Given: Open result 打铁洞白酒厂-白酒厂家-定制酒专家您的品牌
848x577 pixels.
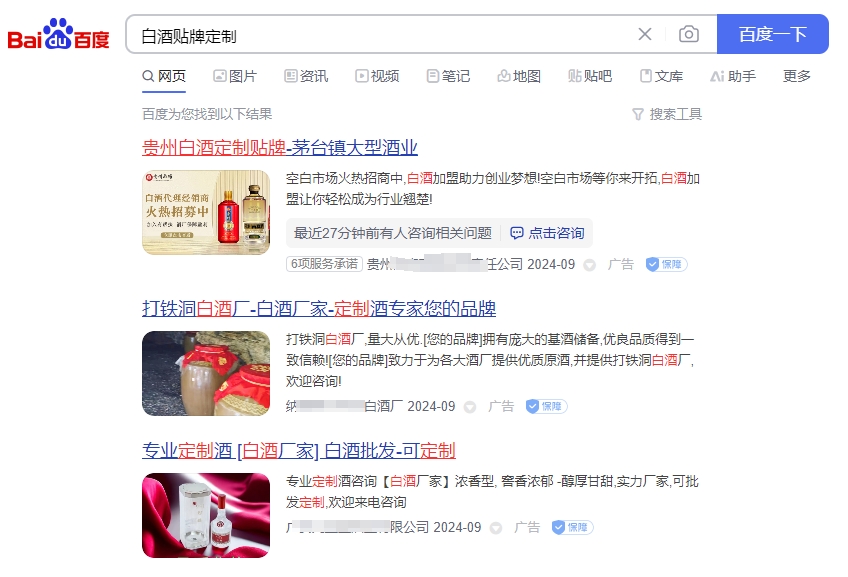Looking at the screenshot, I should pos(319,308).
